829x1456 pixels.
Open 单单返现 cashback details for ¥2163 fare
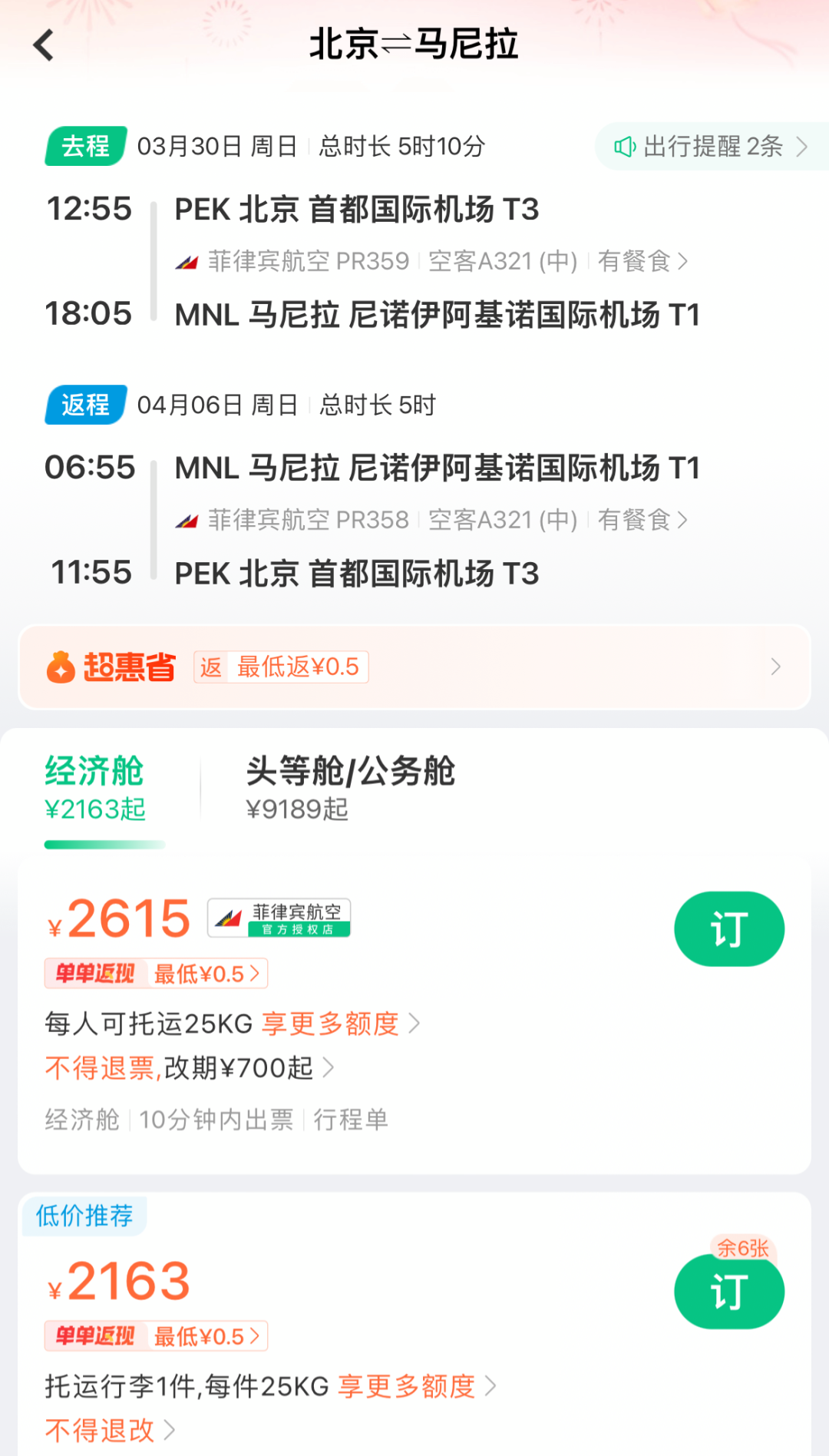pyautogui.click(x=157, y=1336)
